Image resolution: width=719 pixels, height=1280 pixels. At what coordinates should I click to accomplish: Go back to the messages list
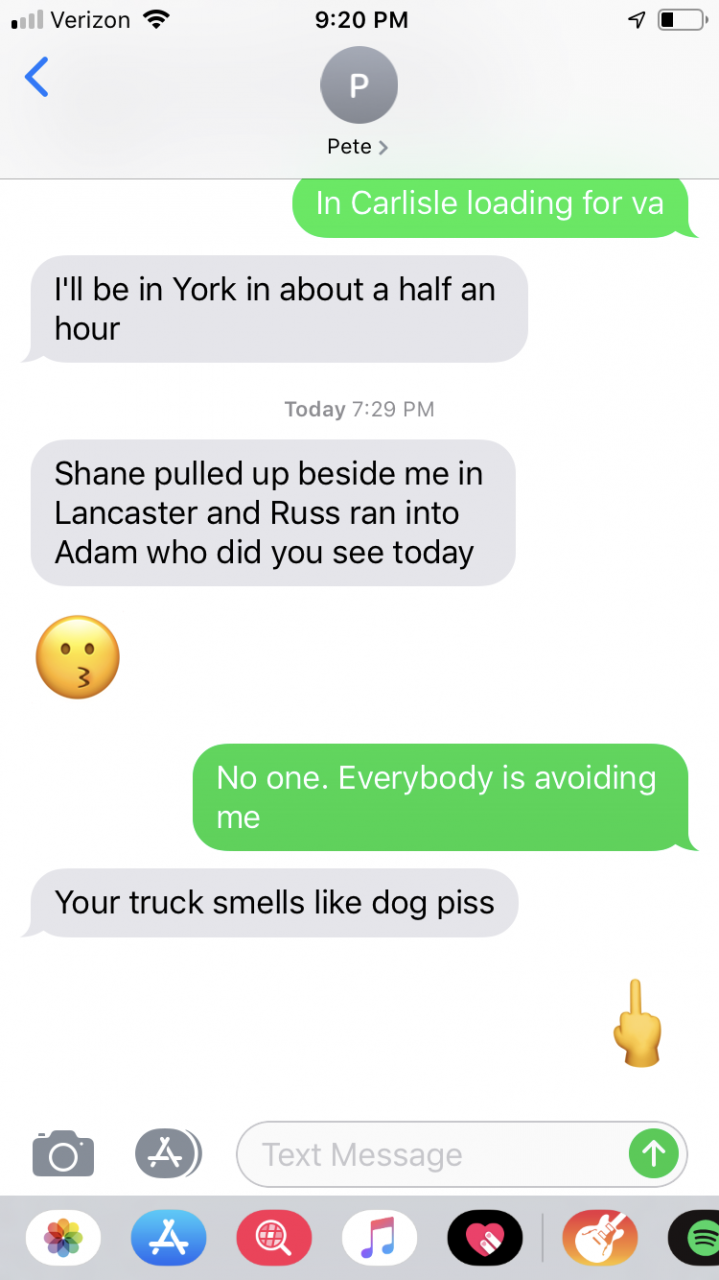click(x=37, y=77)
